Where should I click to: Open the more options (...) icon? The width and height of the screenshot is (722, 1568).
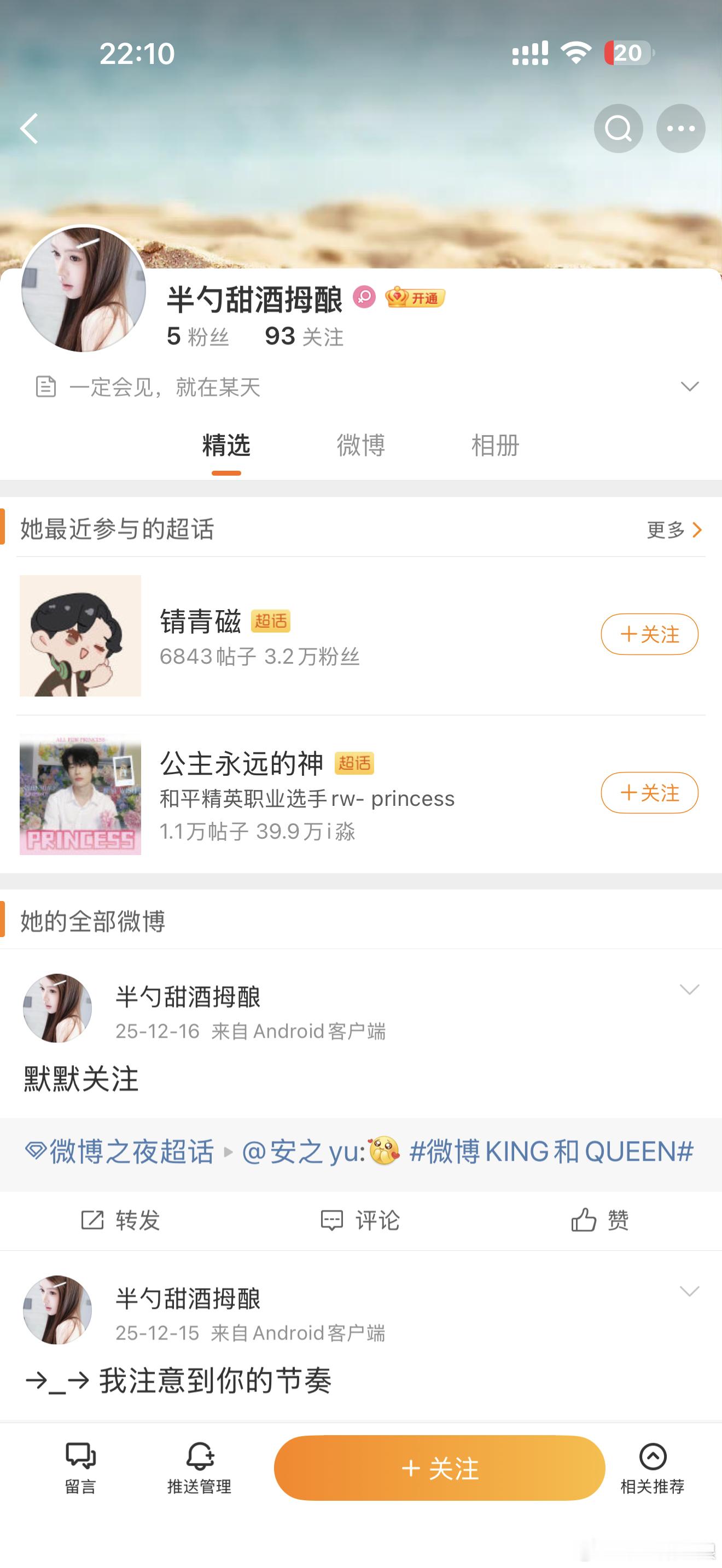pos(680,128)
